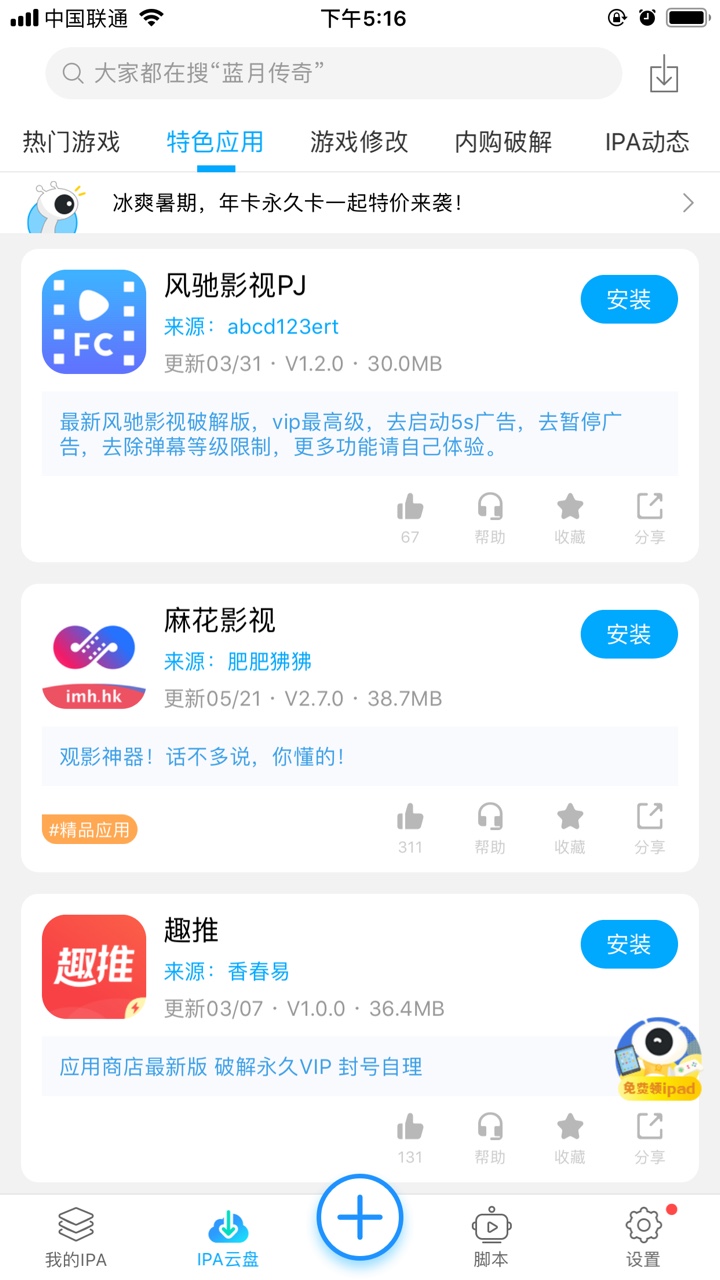Open the downloads icon beside search
720x1280 pixels.
pyautogui.click(x=664, y=73)
